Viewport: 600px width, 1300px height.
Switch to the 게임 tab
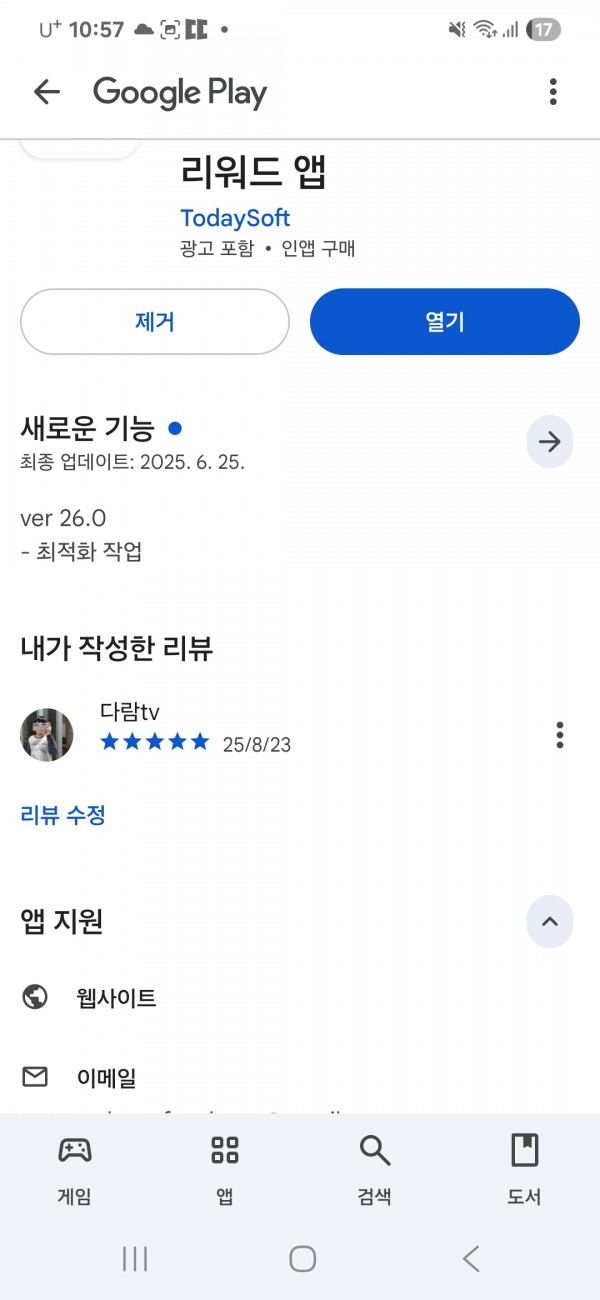tap(75, 1170)
